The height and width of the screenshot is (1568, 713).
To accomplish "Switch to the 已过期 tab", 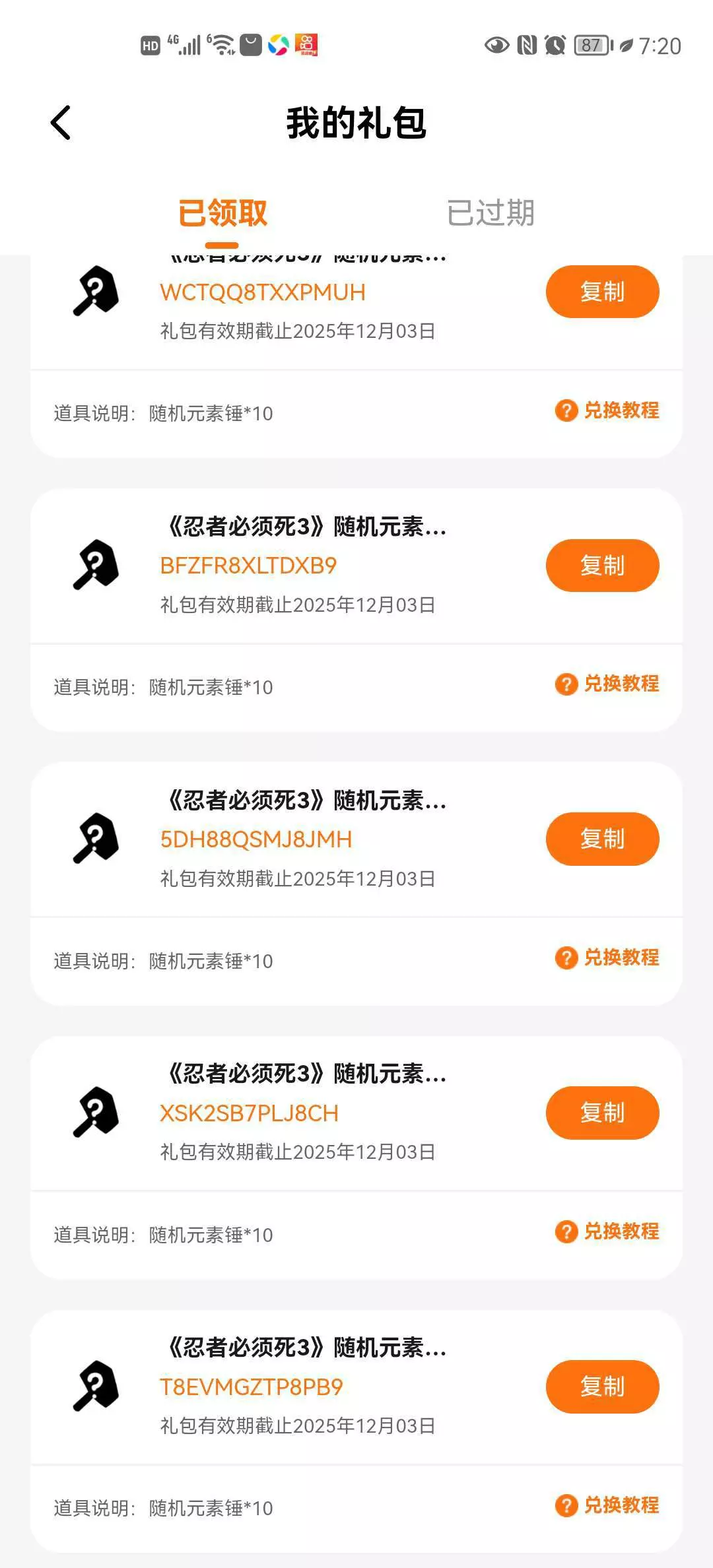I will [x=491, y=213].
